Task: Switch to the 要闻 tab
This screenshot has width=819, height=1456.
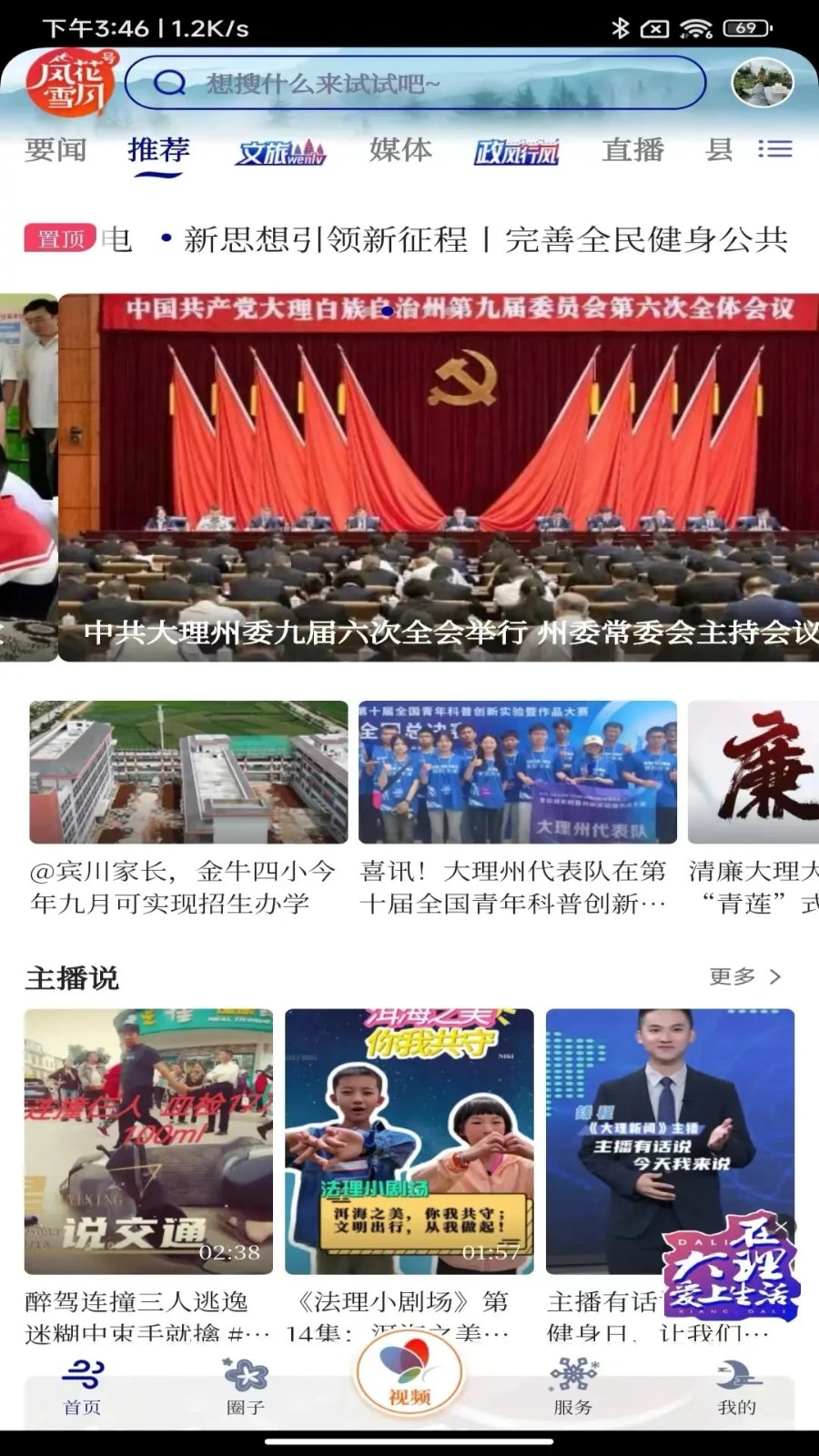Action: click(56, 150)
